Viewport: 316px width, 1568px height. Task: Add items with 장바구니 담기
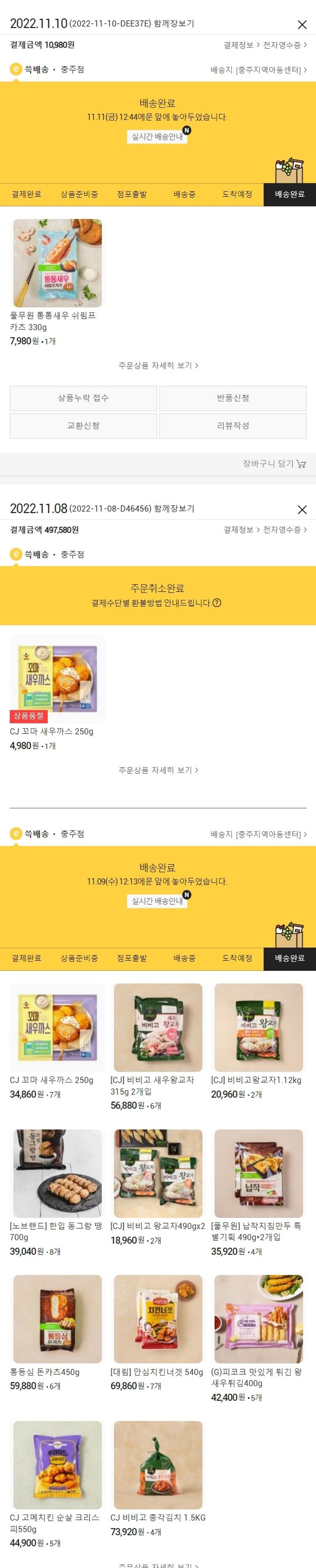[274, 464]
